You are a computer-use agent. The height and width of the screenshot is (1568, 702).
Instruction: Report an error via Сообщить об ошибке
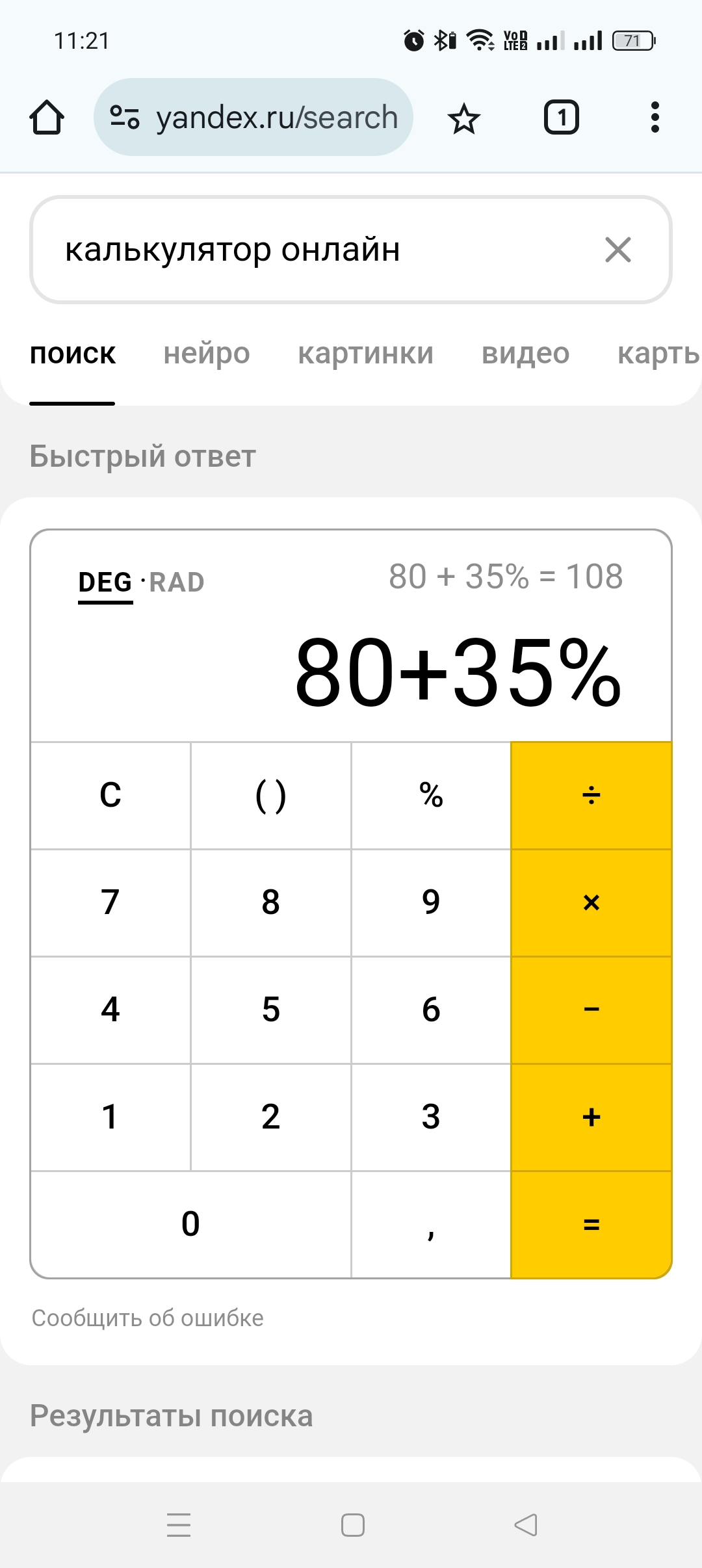pos(148,1318)
